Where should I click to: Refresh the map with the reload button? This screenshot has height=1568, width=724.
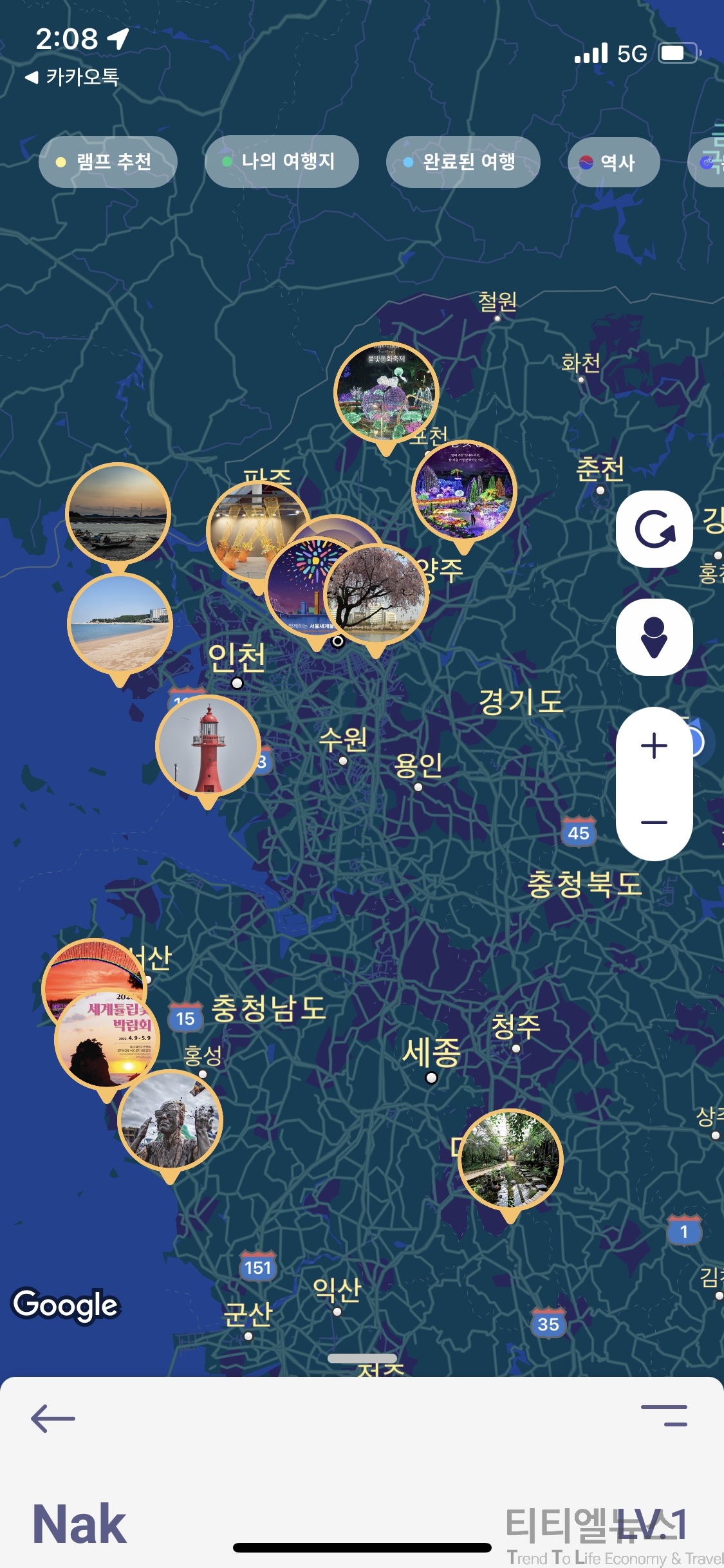[654, 529]
